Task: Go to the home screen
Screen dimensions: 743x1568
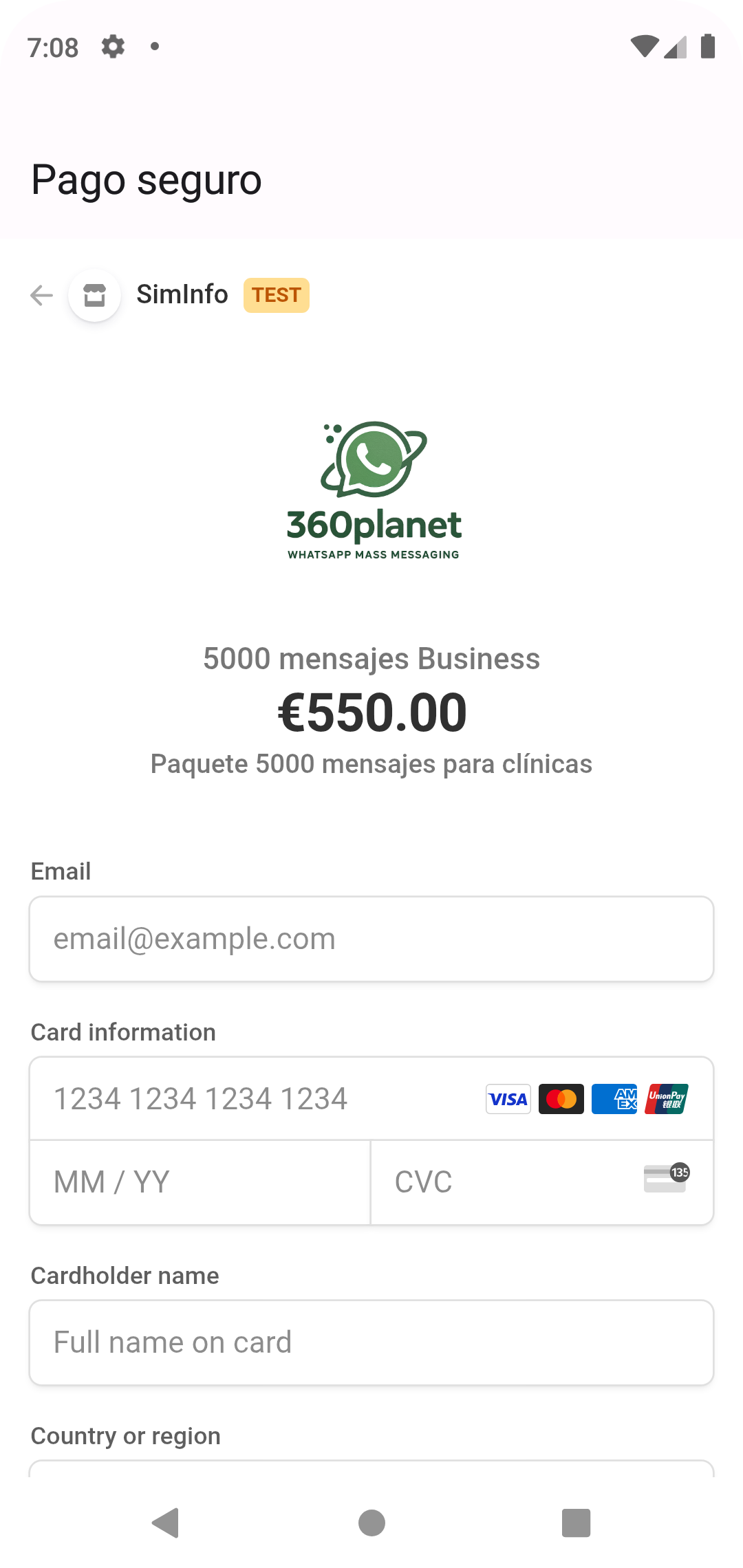Action: [371, 1523]
